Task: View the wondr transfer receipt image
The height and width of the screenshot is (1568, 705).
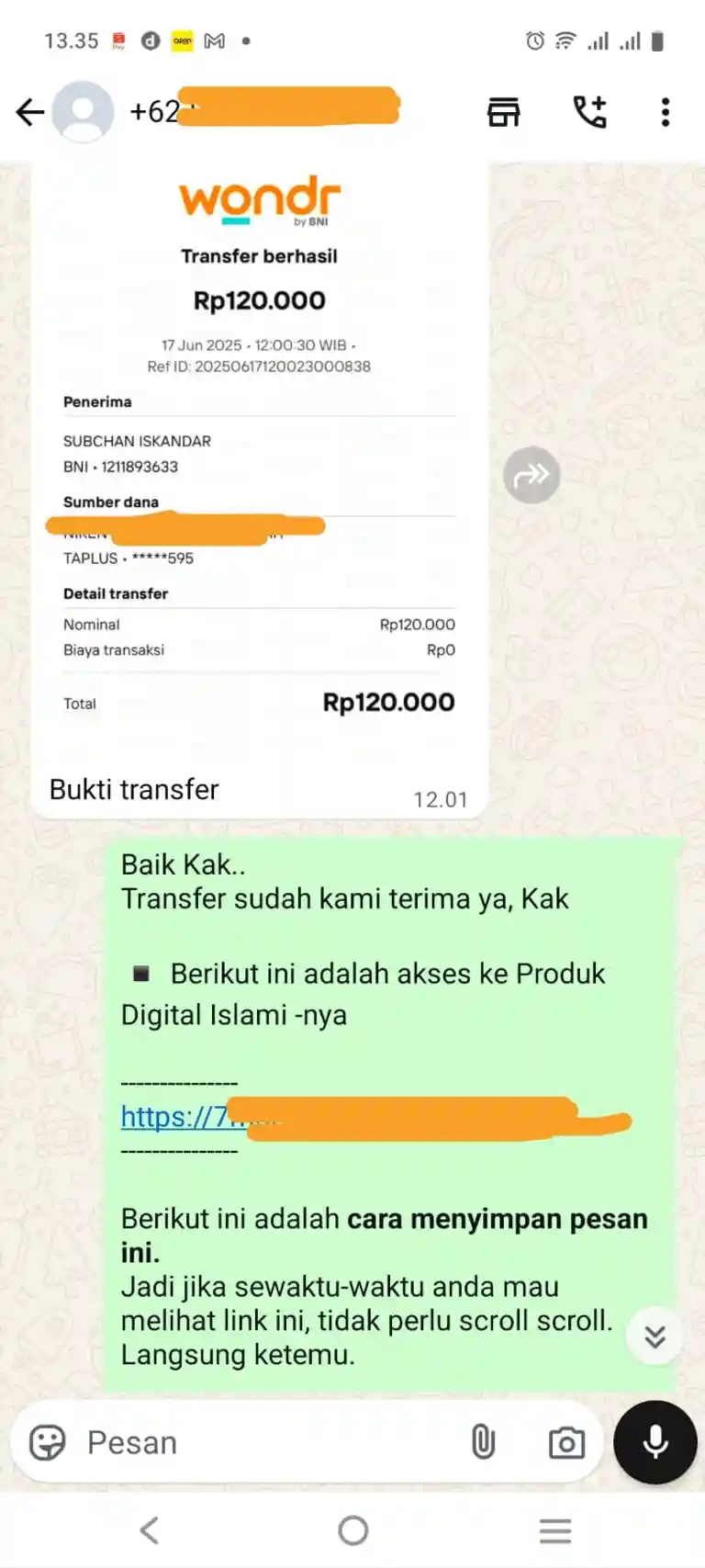Action: (x=259, y=459)
